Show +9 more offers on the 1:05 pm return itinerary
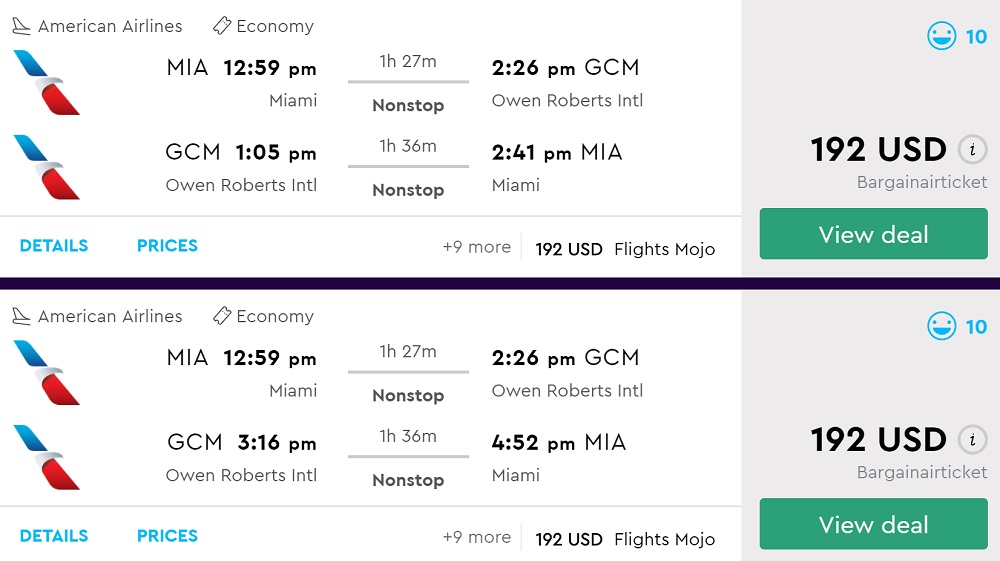Image resolution: width=1000 pixels, height=561 pixels. click(x=476, y=248)
